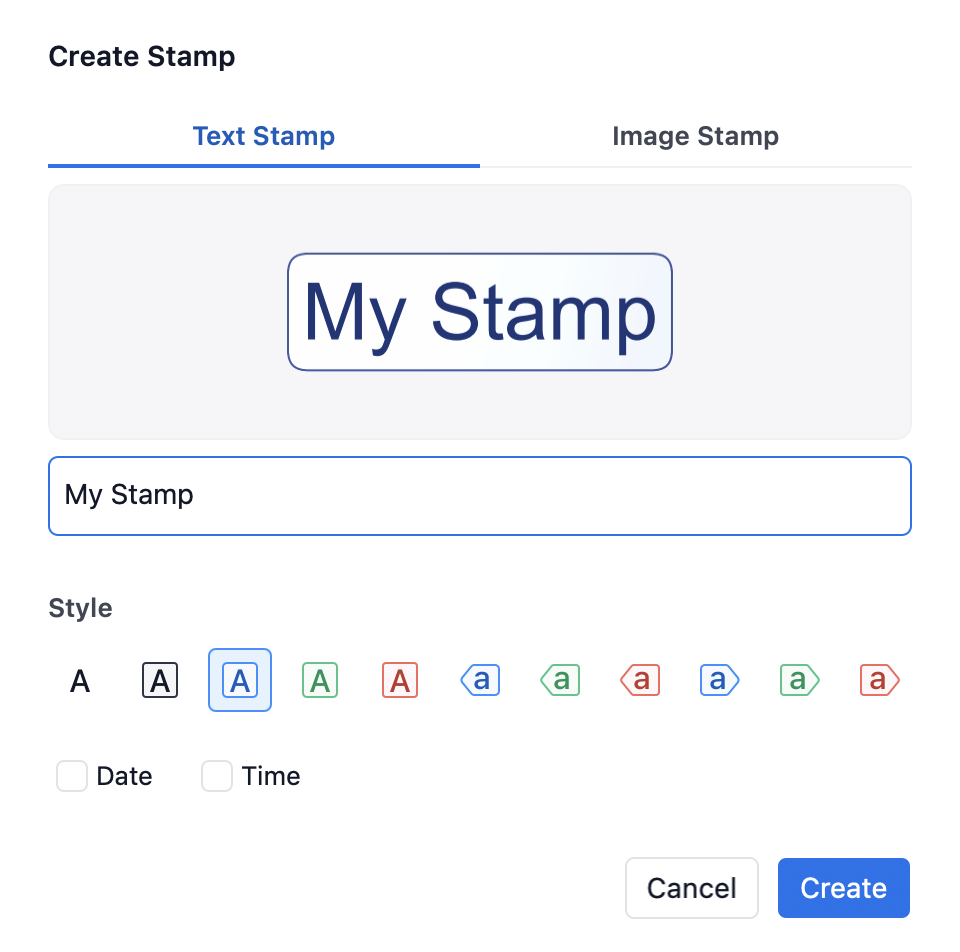
Task: Select the red left-arrow a style
Action: click(x=640, y=681)
